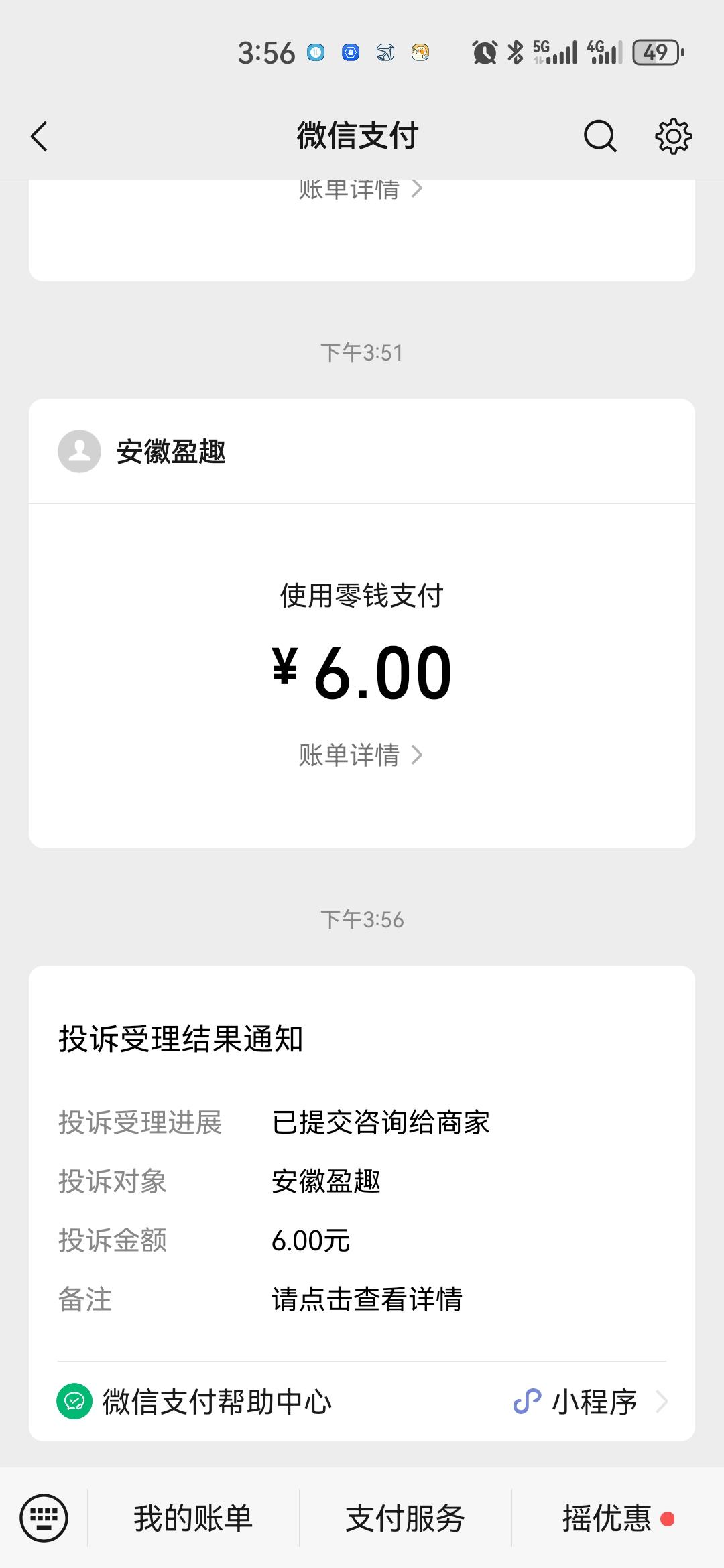Switch to keyboard input mode
724x1568 pixels.
pyautogui.click(x=44, y=1518)
